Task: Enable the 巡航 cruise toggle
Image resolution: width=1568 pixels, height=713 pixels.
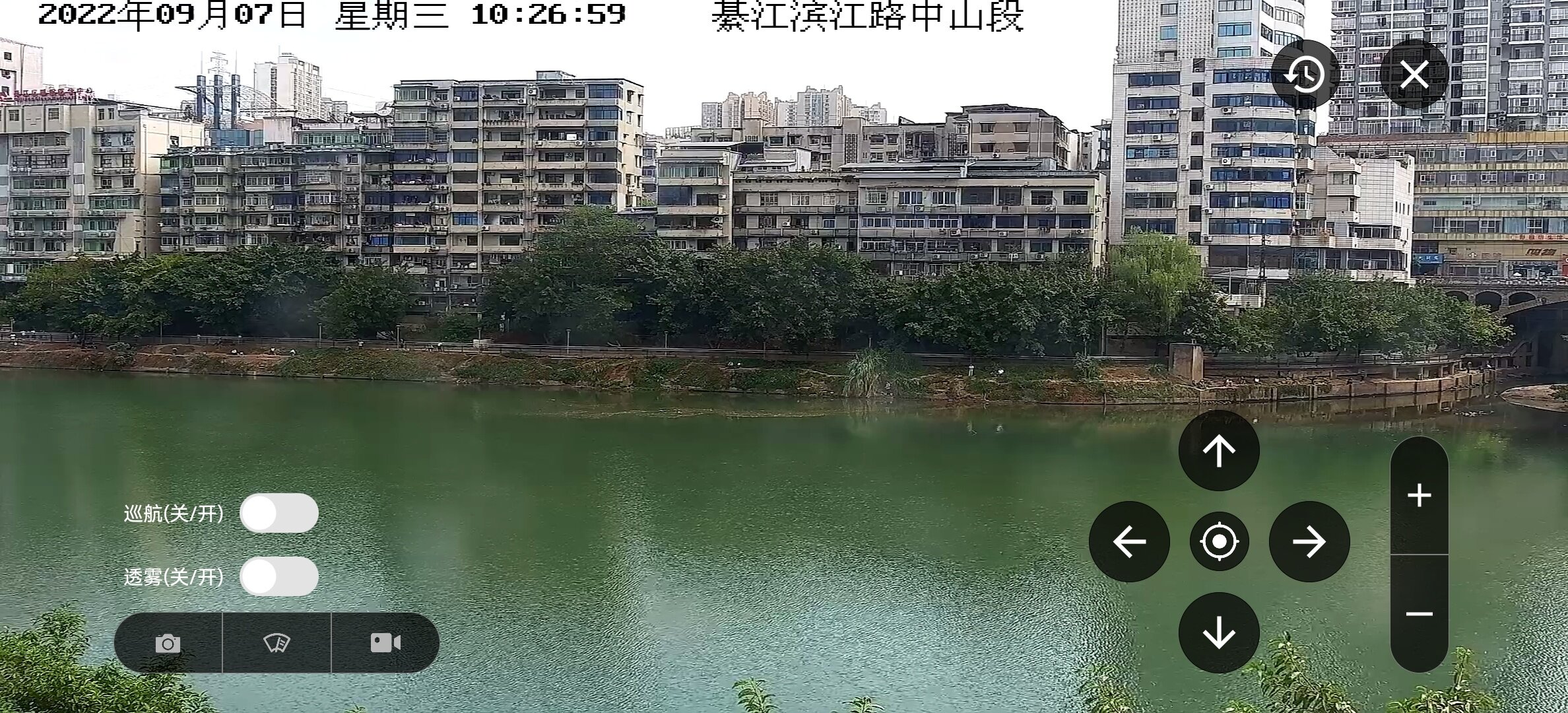Action: (278, 513)
